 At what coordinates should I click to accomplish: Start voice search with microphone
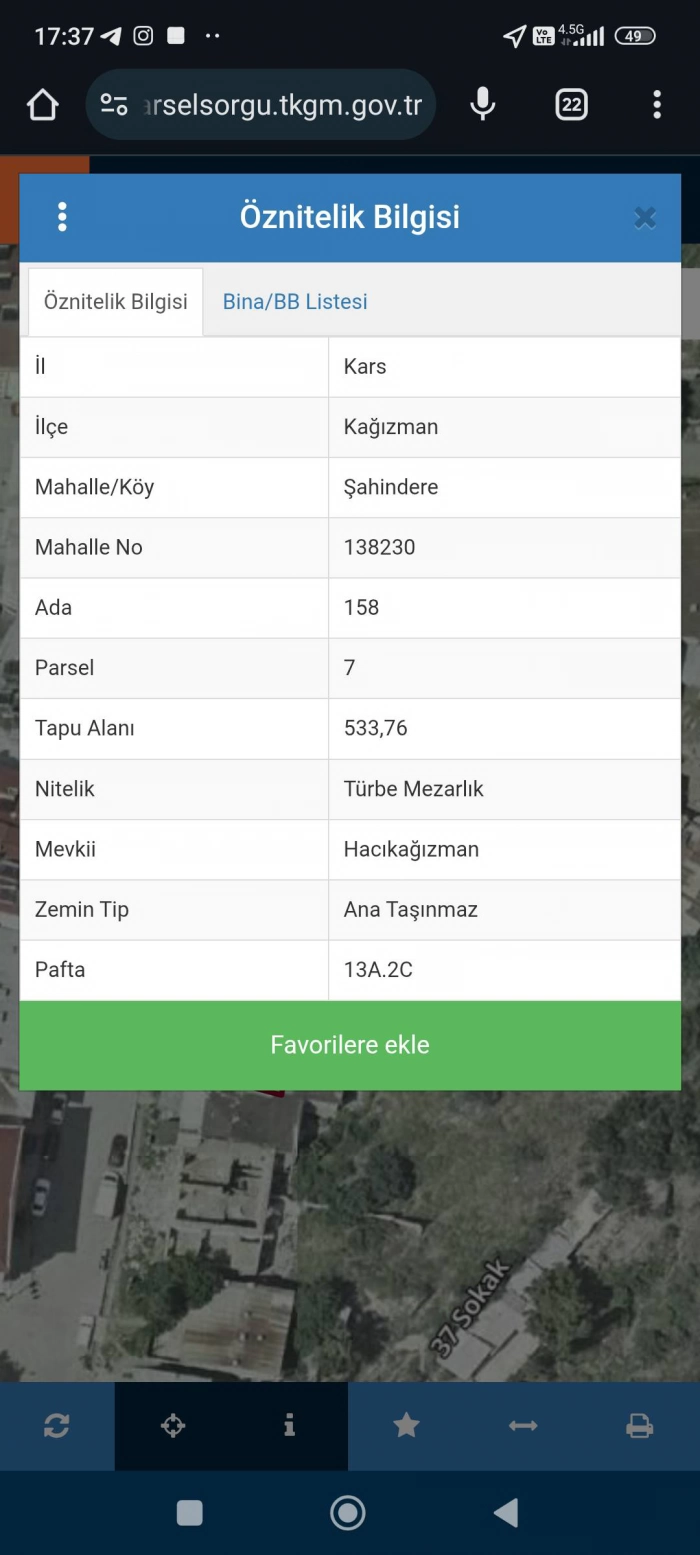pos(482,104)
